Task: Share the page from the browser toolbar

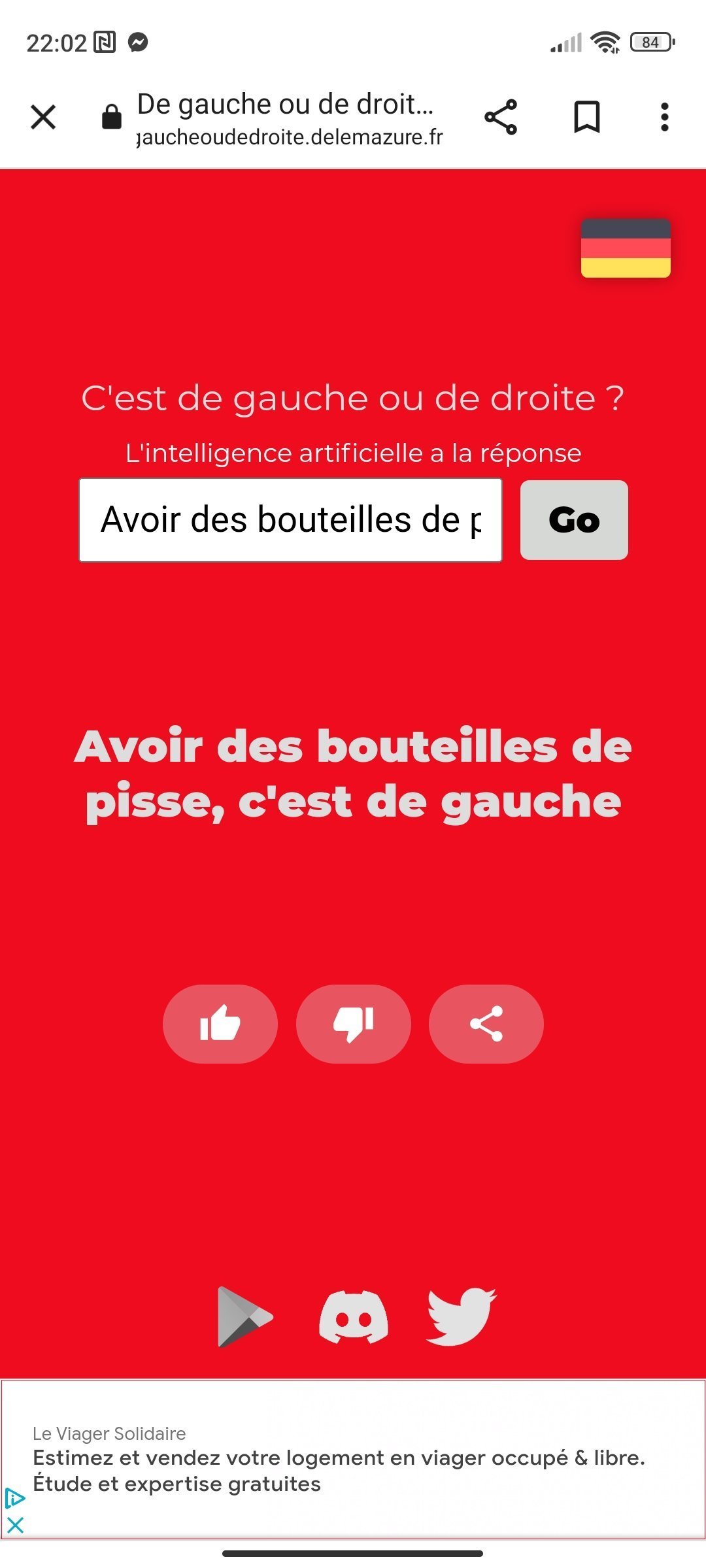Action: [x=501, y=118]
